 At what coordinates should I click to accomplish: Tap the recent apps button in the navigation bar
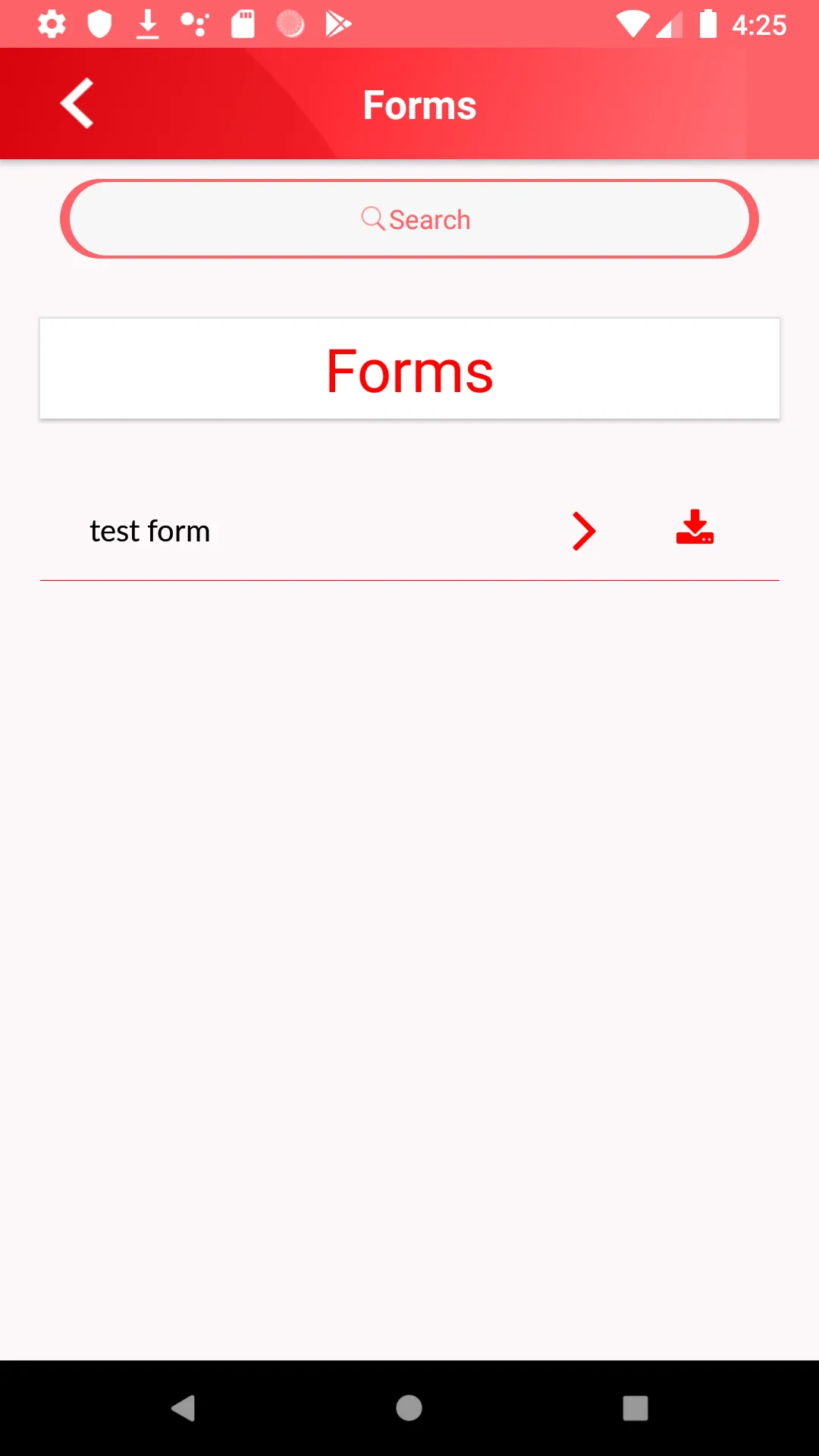point(634,1408)
